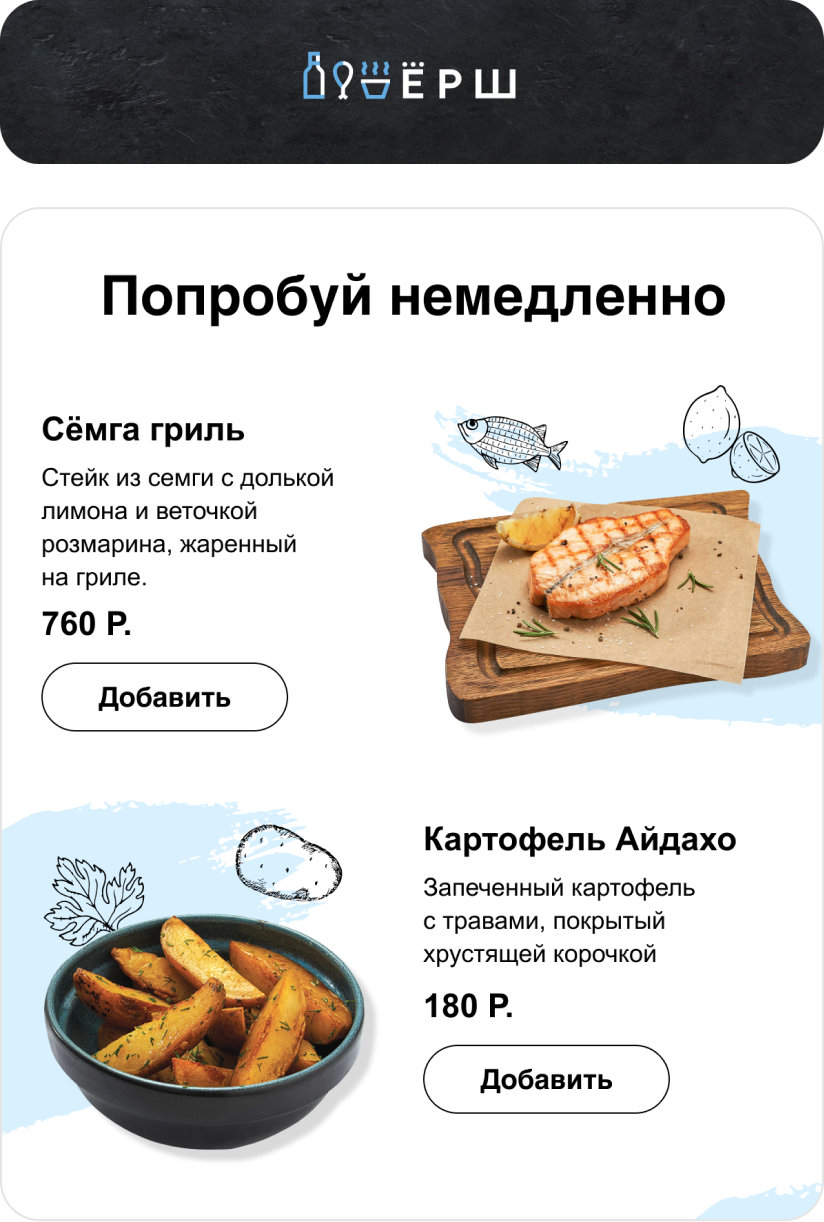Screen dimensions: 824x1222
Task: Add Сёмга гриль to the order
Action: pos(164,697)
